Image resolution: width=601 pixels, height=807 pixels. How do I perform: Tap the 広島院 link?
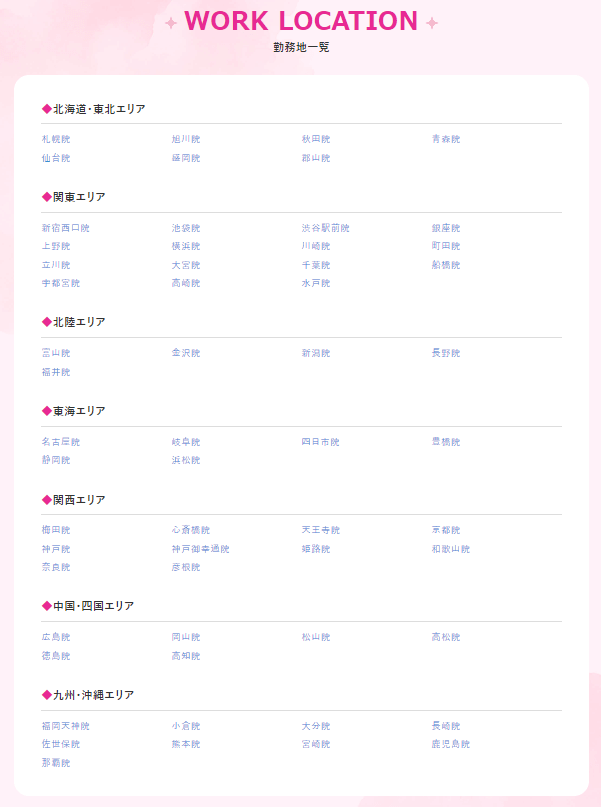[x=56, y=637]
